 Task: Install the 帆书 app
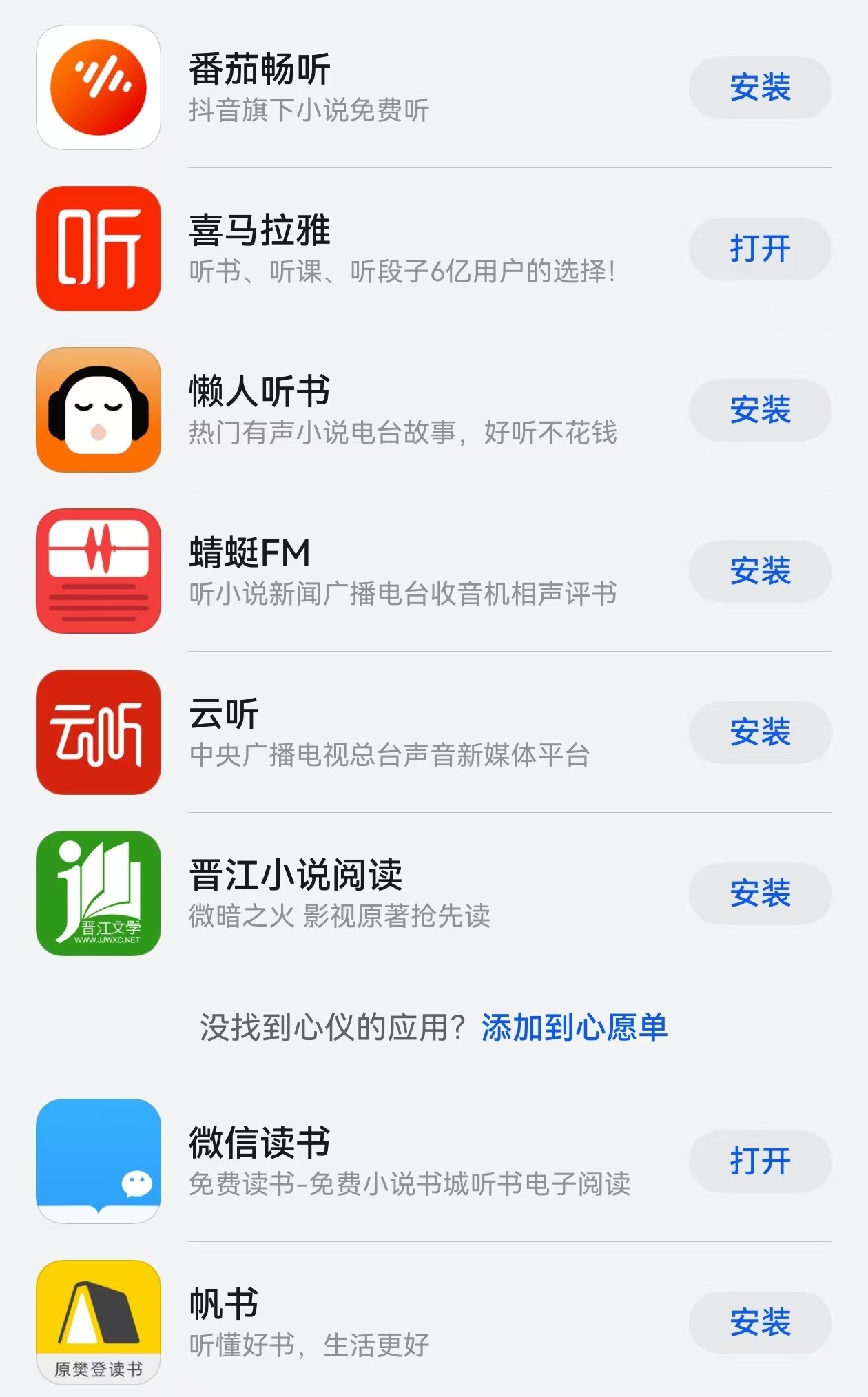point(760,1323)
